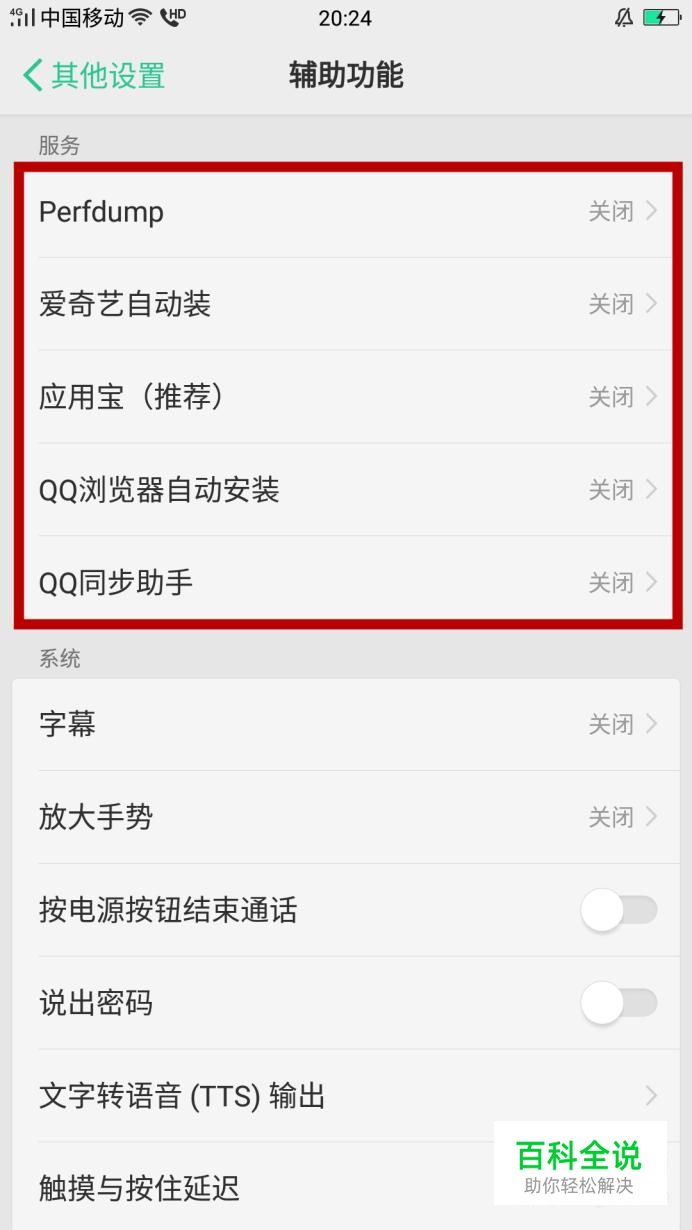Screen dimensions: 692x1230
Task: Open 应用宝（推荐）service settings
Action: click(x=346, y=397)
